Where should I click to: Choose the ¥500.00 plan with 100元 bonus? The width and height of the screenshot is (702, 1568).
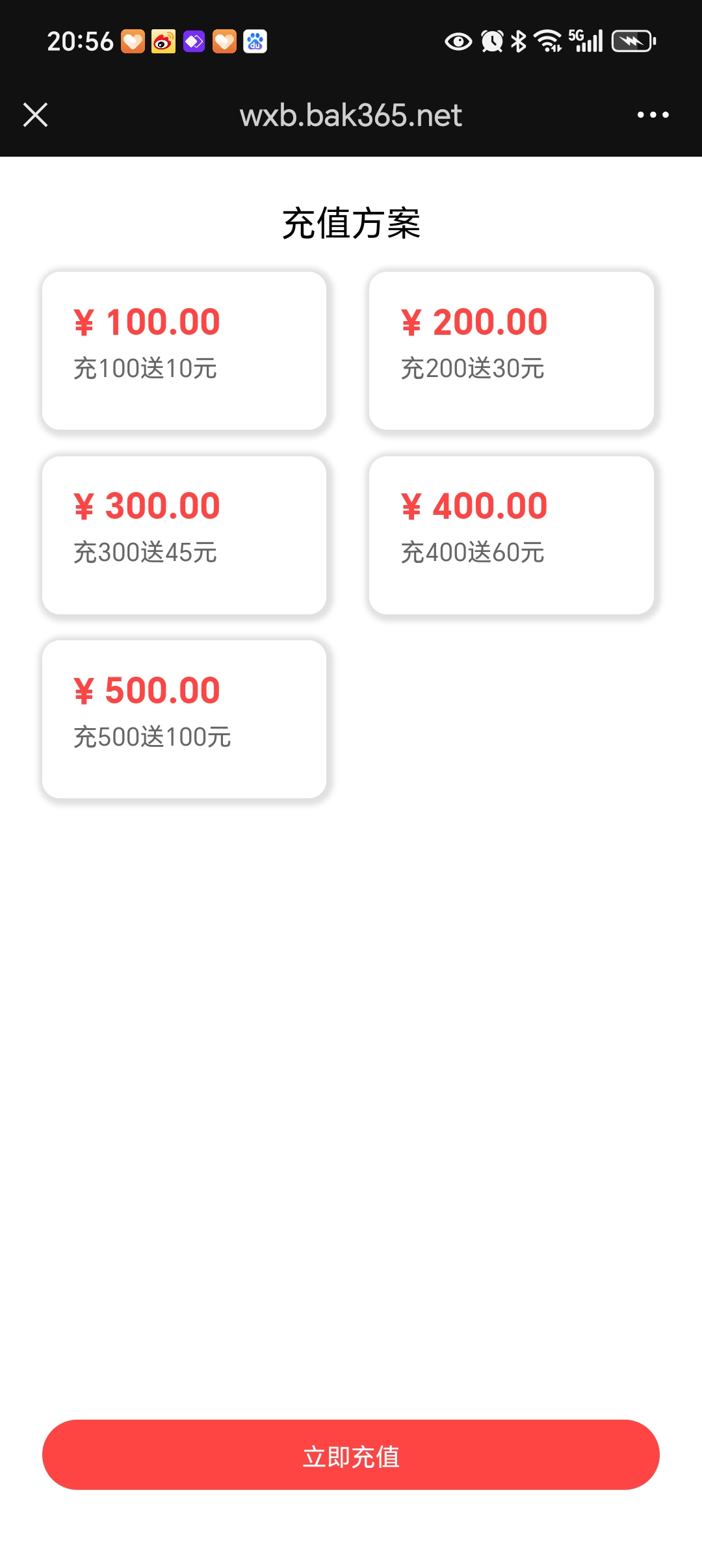click(x=184, y=719)
